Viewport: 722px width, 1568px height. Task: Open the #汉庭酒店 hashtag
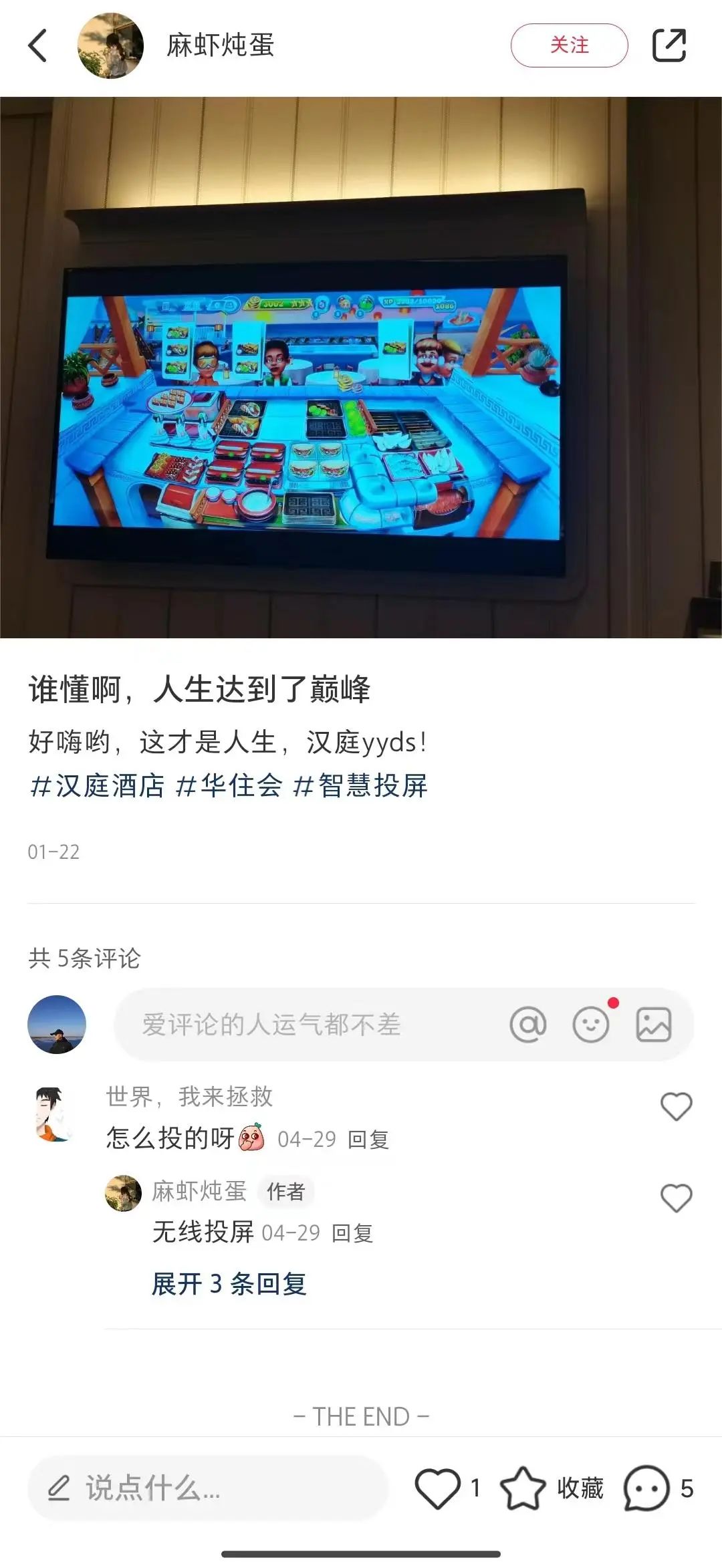tap(98, 785)
